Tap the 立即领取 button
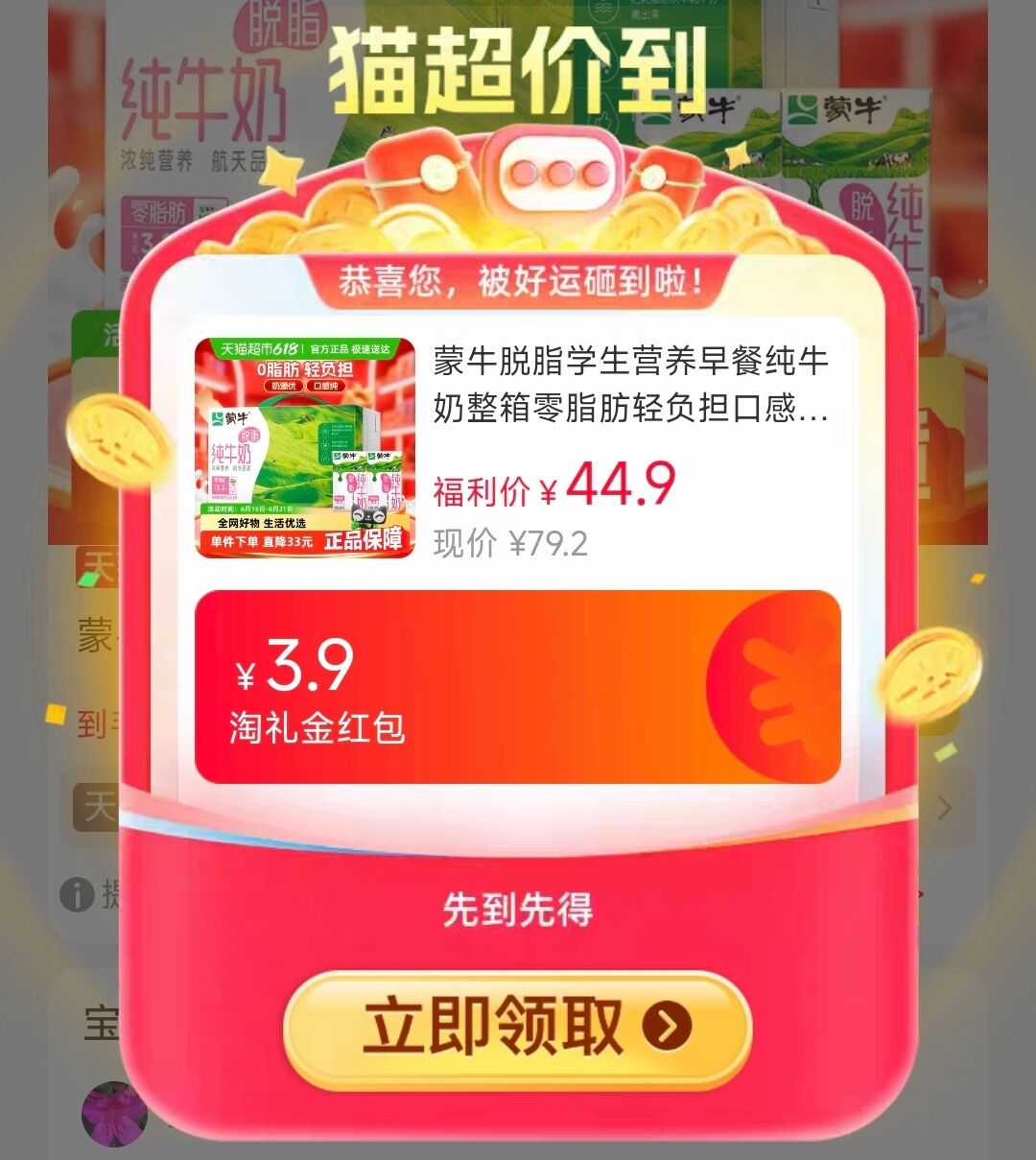The height and width of the screenshot is (1160, 1036). coord(516,1029)
